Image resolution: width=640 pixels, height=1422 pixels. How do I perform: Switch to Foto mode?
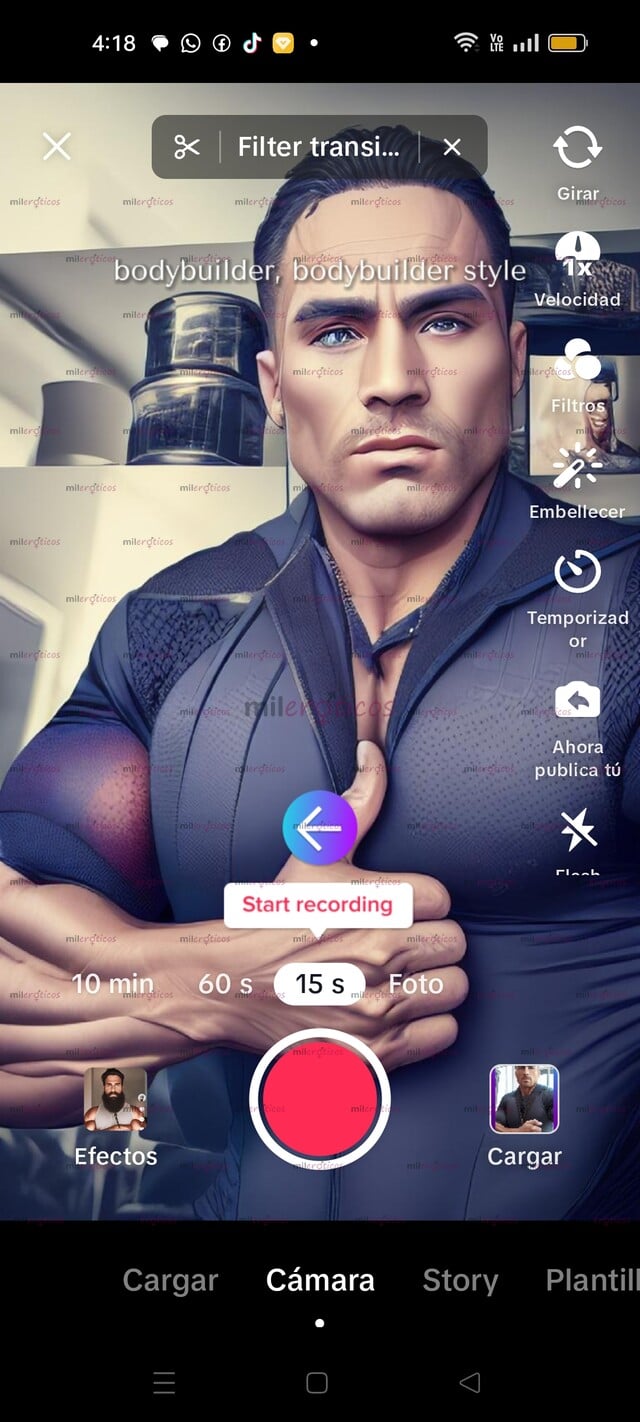click(416, 984)
